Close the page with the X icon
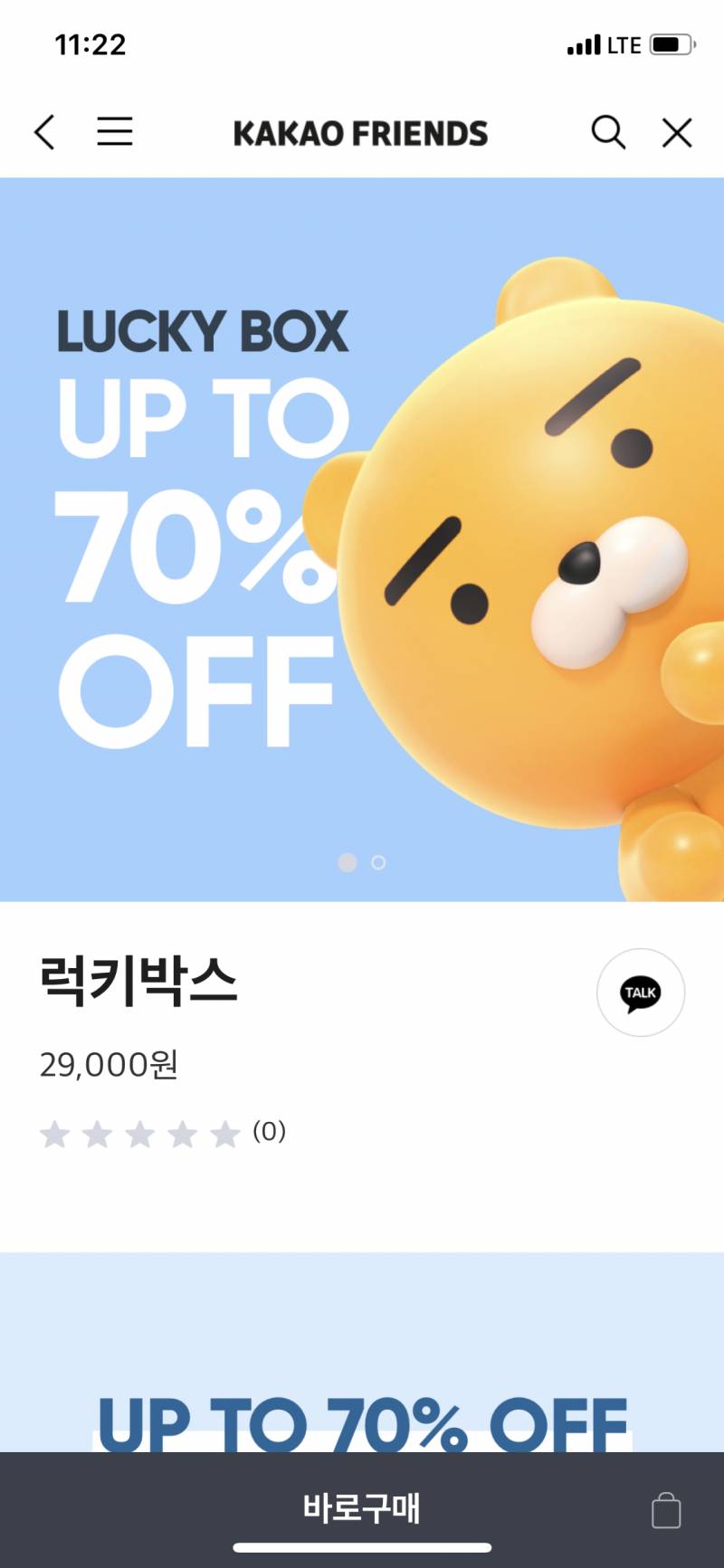Screen dimensions: 724x1568 point(677,133)
